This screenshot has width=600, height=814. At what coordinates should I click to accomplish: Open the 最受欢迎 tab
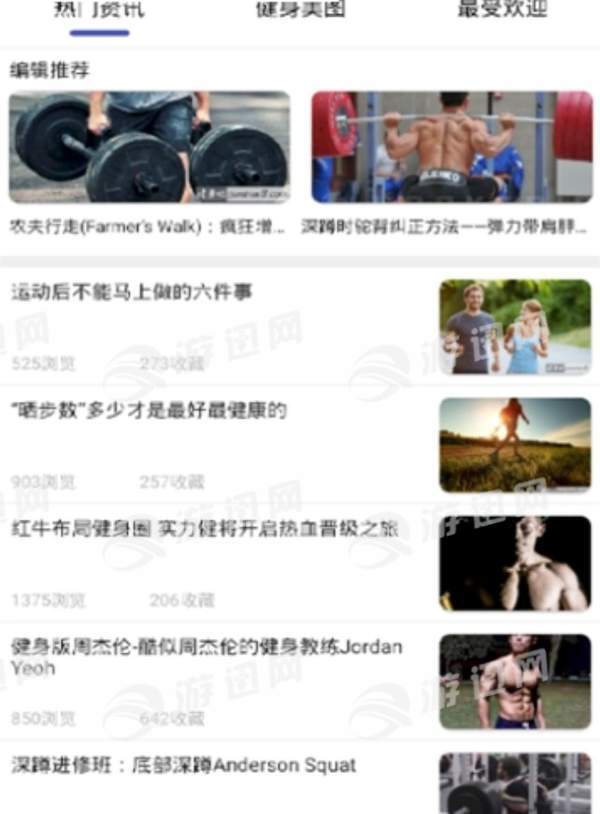point(502,10)
